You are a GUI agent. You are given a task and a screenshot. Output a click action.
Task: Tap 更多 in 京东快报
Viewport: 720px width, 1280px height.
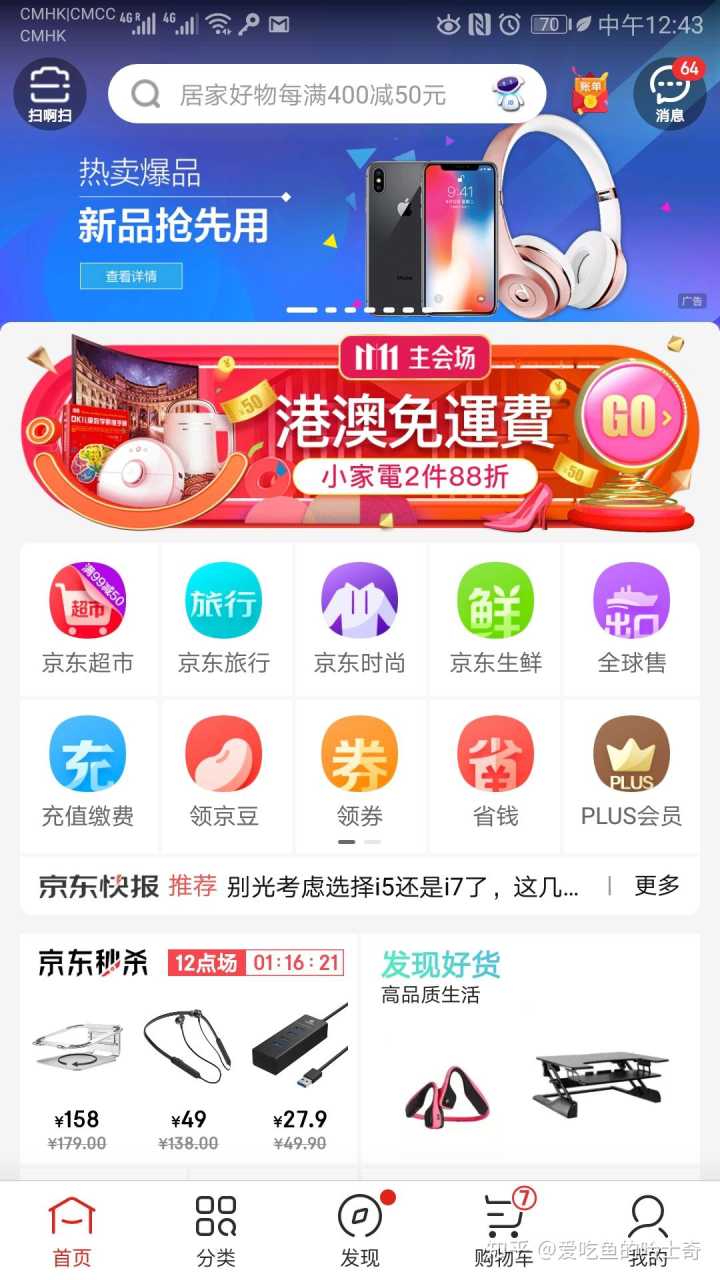657,885
